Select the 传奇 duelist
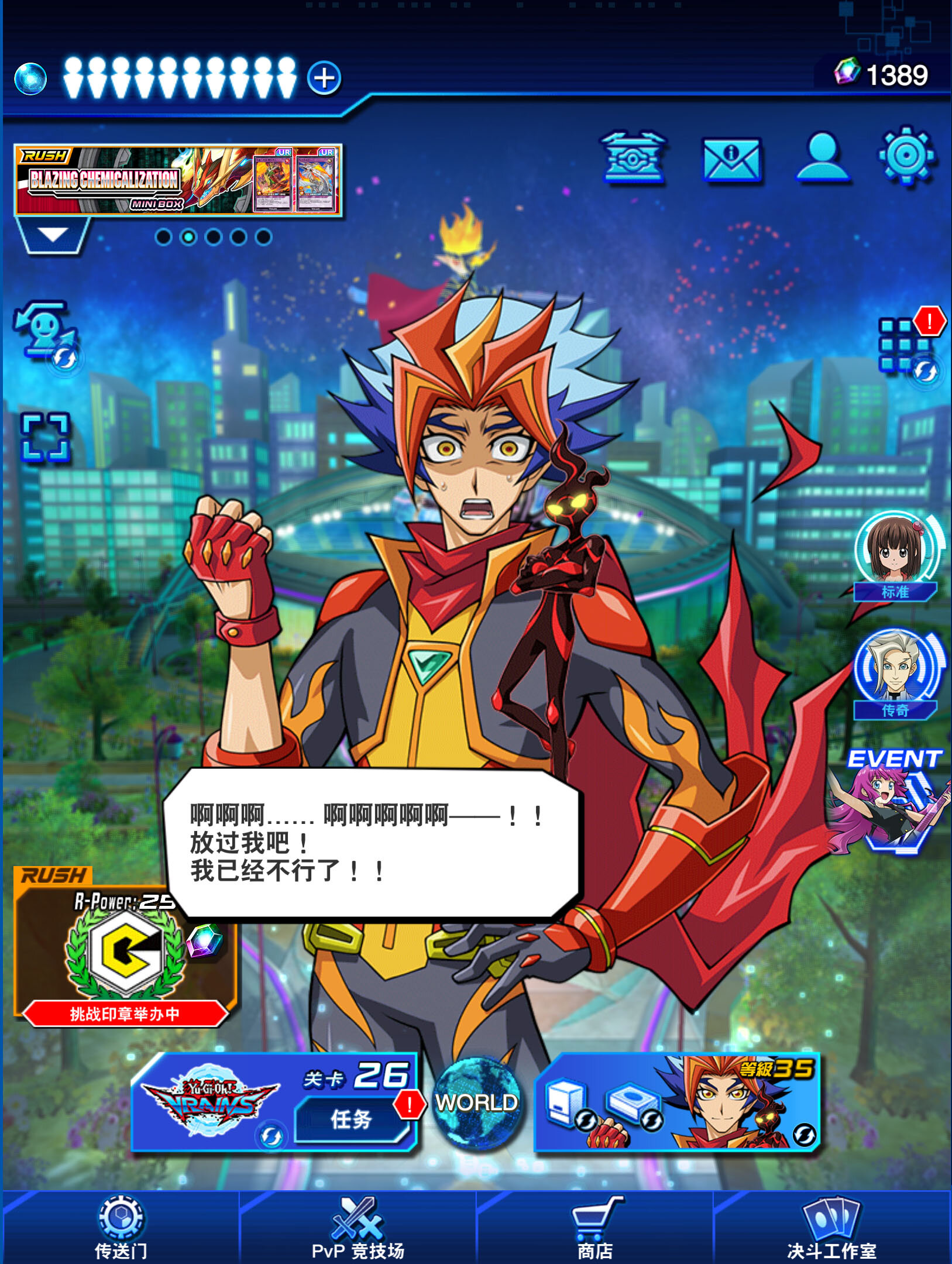Screen dimensions: 952x1264 click(895, 673)
